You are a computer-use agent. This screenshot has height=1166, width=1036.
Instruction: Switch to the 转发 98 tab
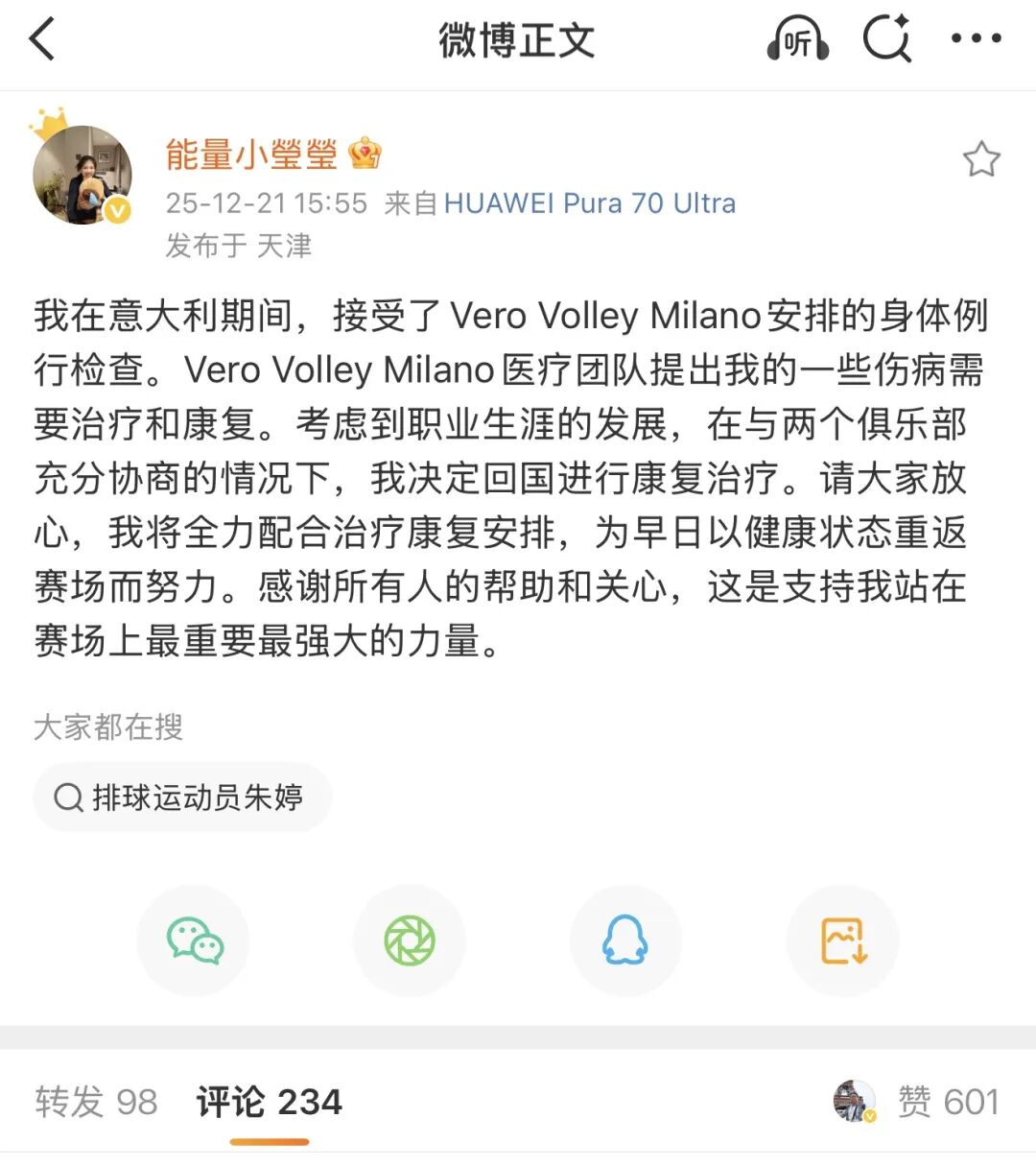(x=96, y=1102)
